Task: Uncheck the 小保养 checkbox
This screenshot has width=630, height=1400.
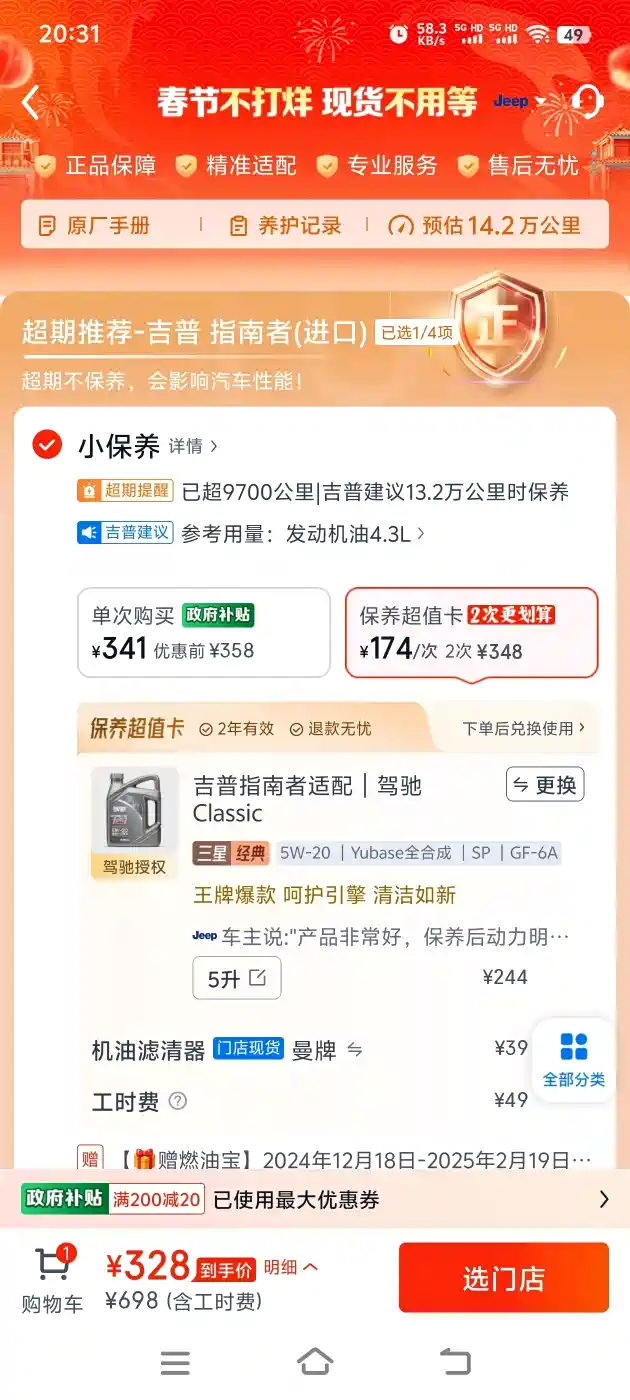Action: (47, 444)
